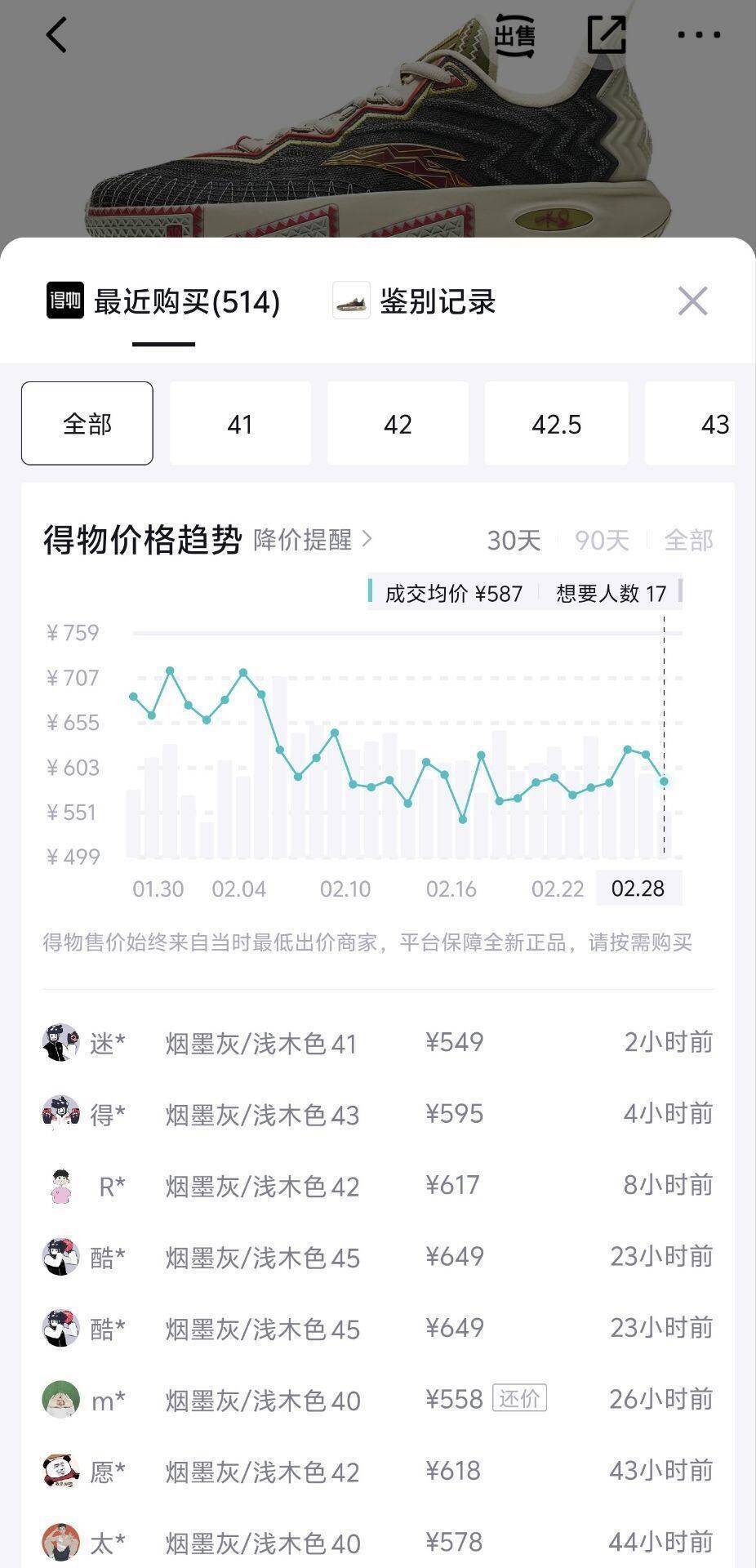
Task: Share this product page
Action: click(607, 35)
